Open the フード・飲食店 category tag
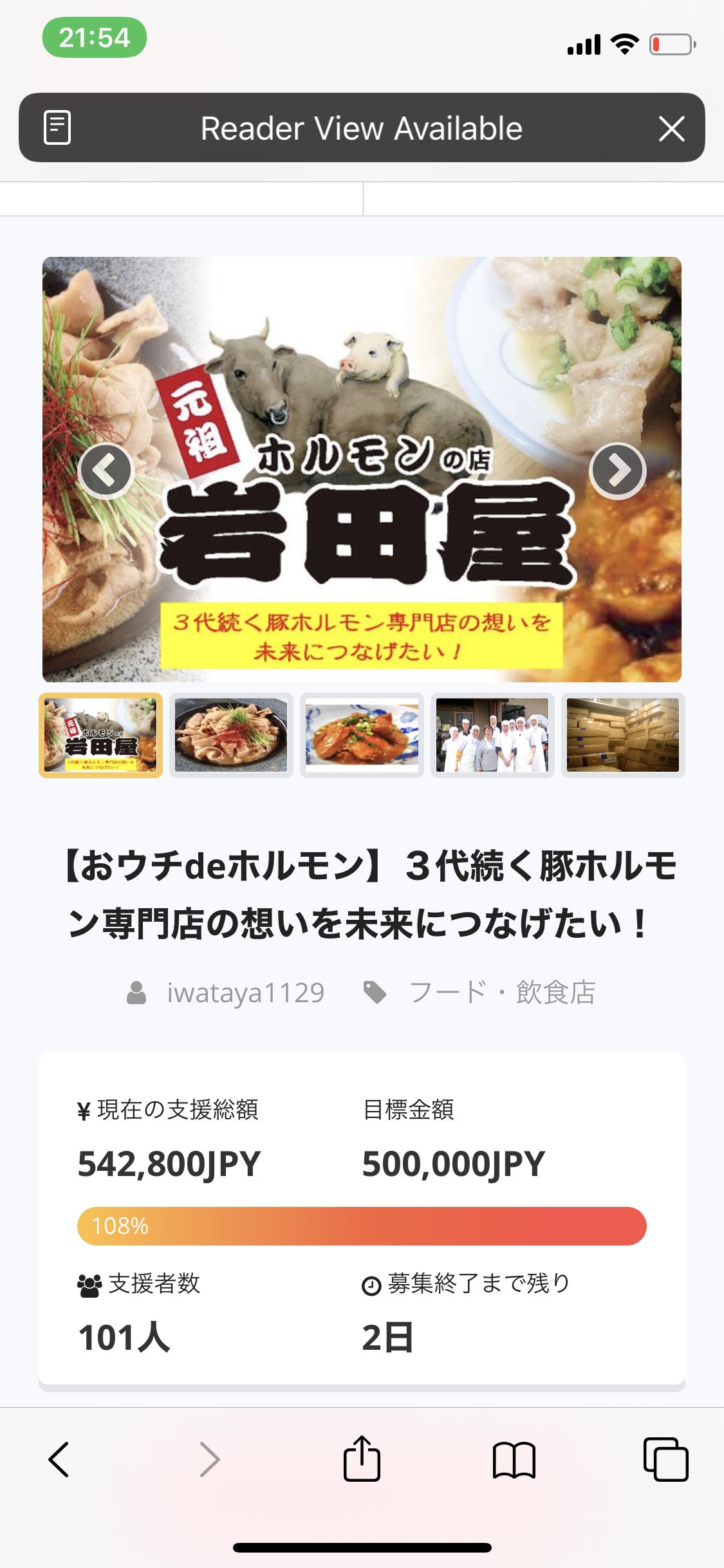The height and width of the screenshot is (1568, 724). (x=502, y=993)
